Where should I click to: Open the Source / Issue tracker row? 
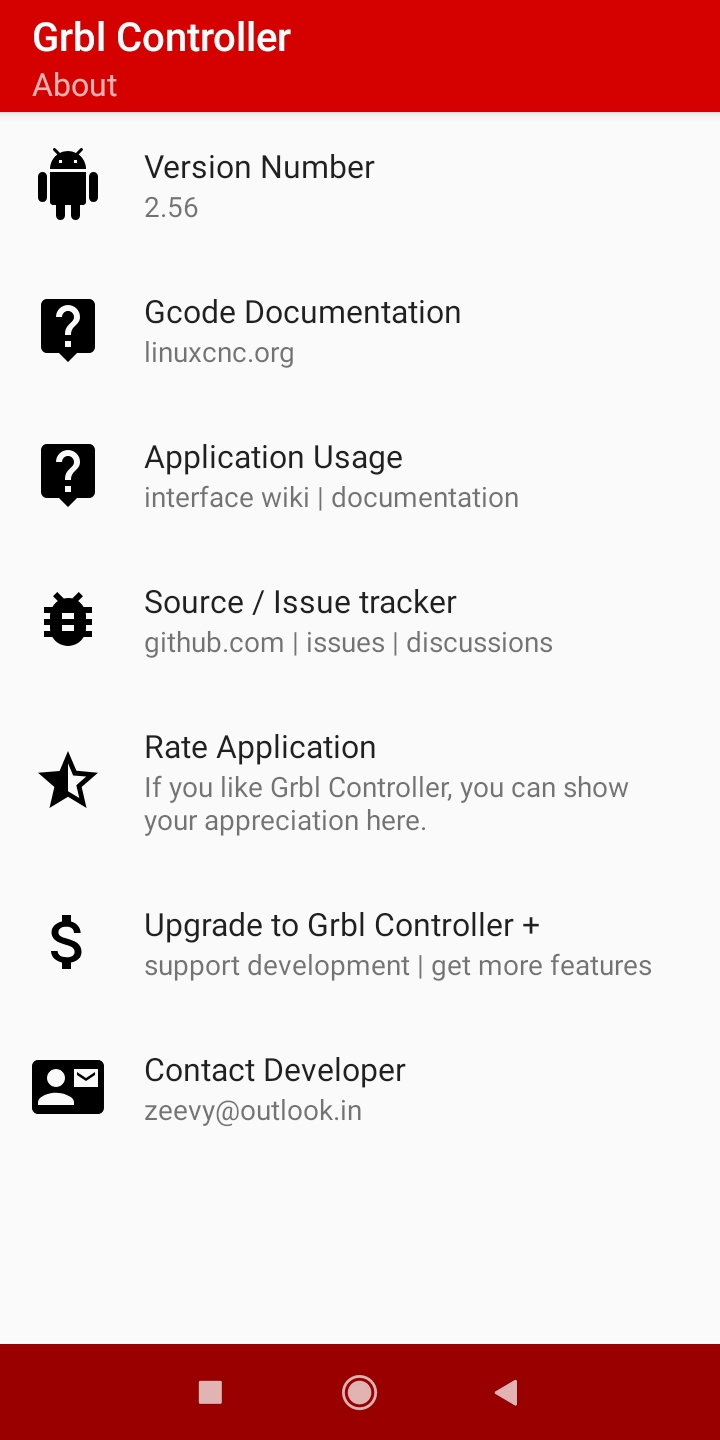tap(360, 621)
